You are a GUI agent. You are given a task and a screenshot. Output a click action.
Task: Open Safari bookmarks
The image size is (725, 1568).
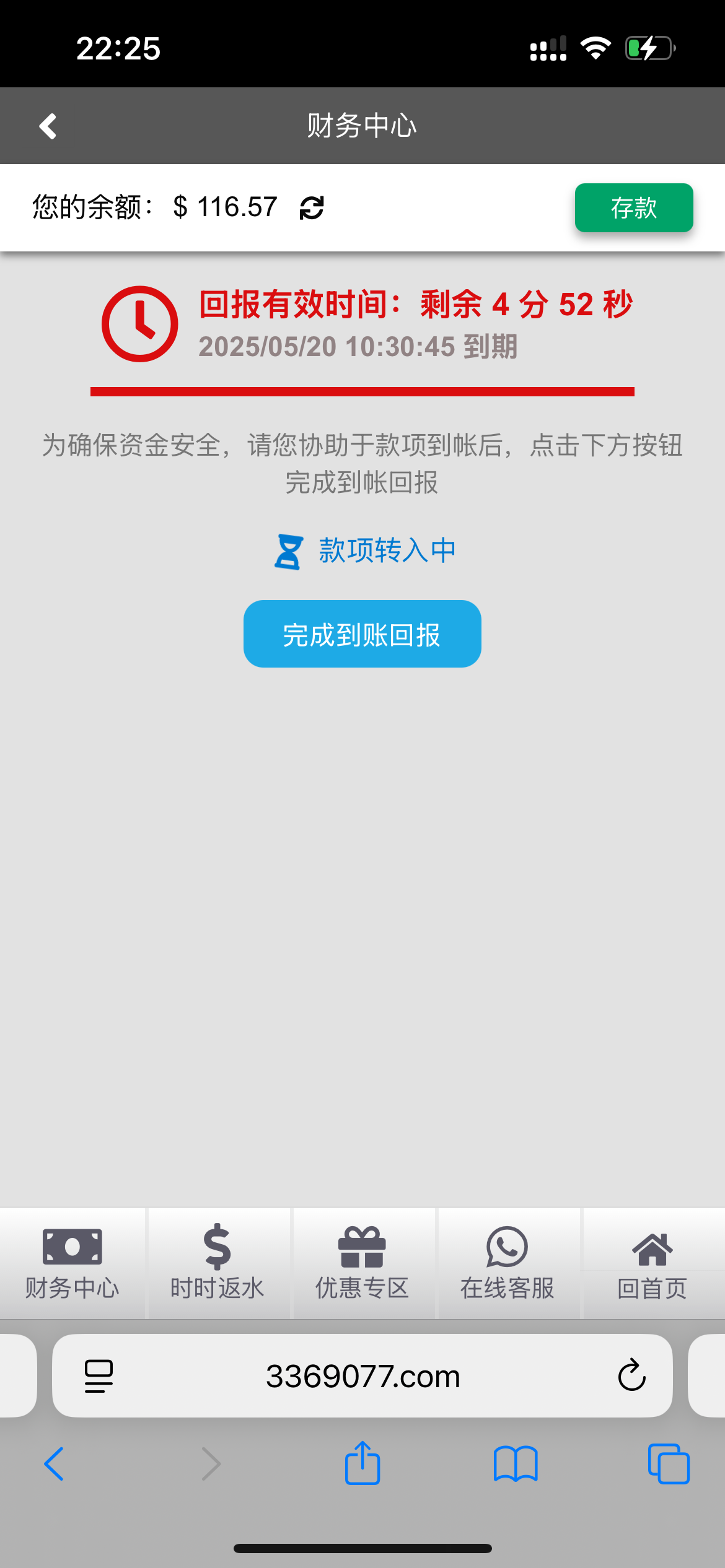pos(516,1464)
